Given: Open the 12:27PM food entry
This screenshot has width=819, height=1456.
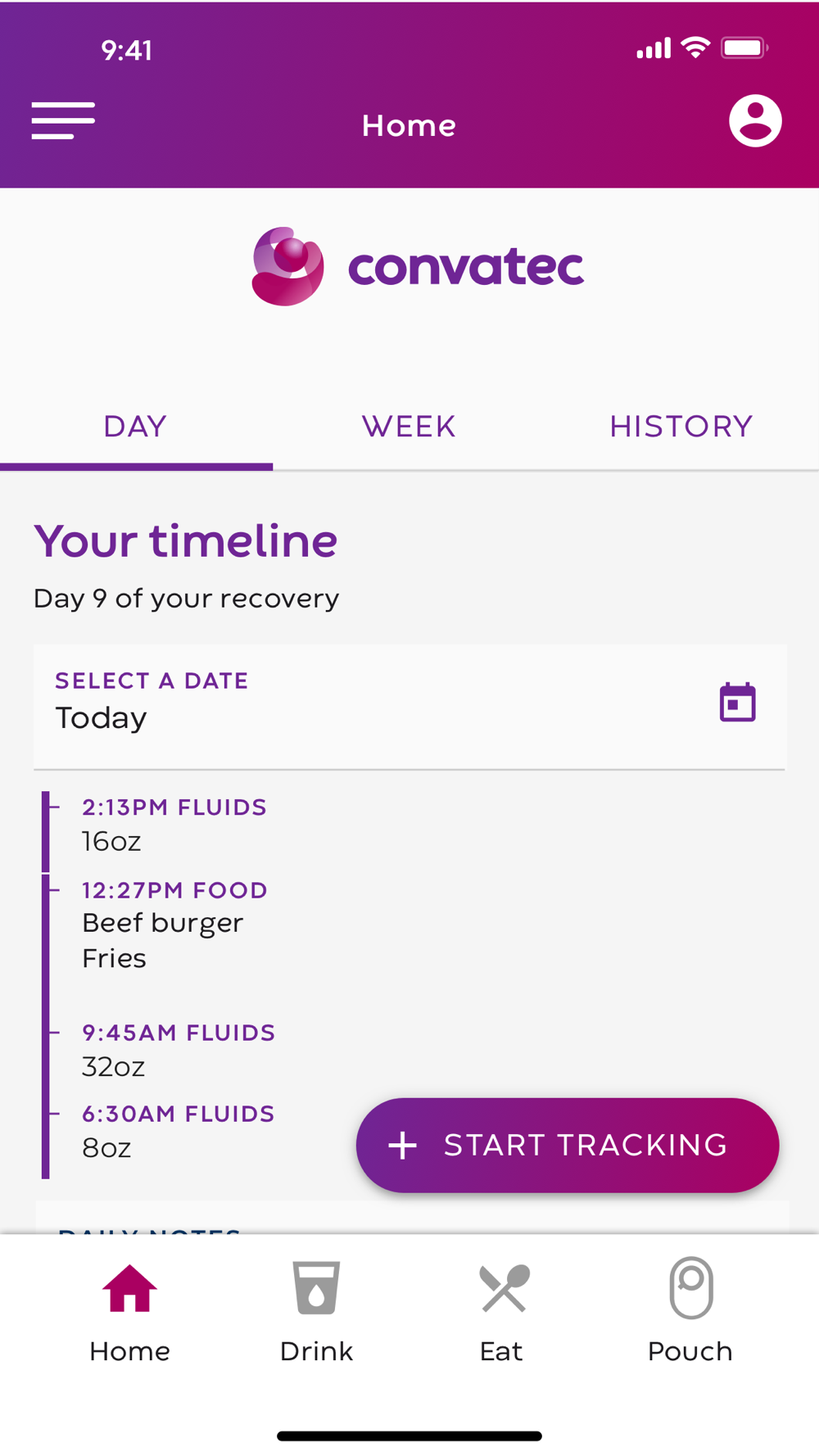Looking at the screenshot, I should (174, 924).
